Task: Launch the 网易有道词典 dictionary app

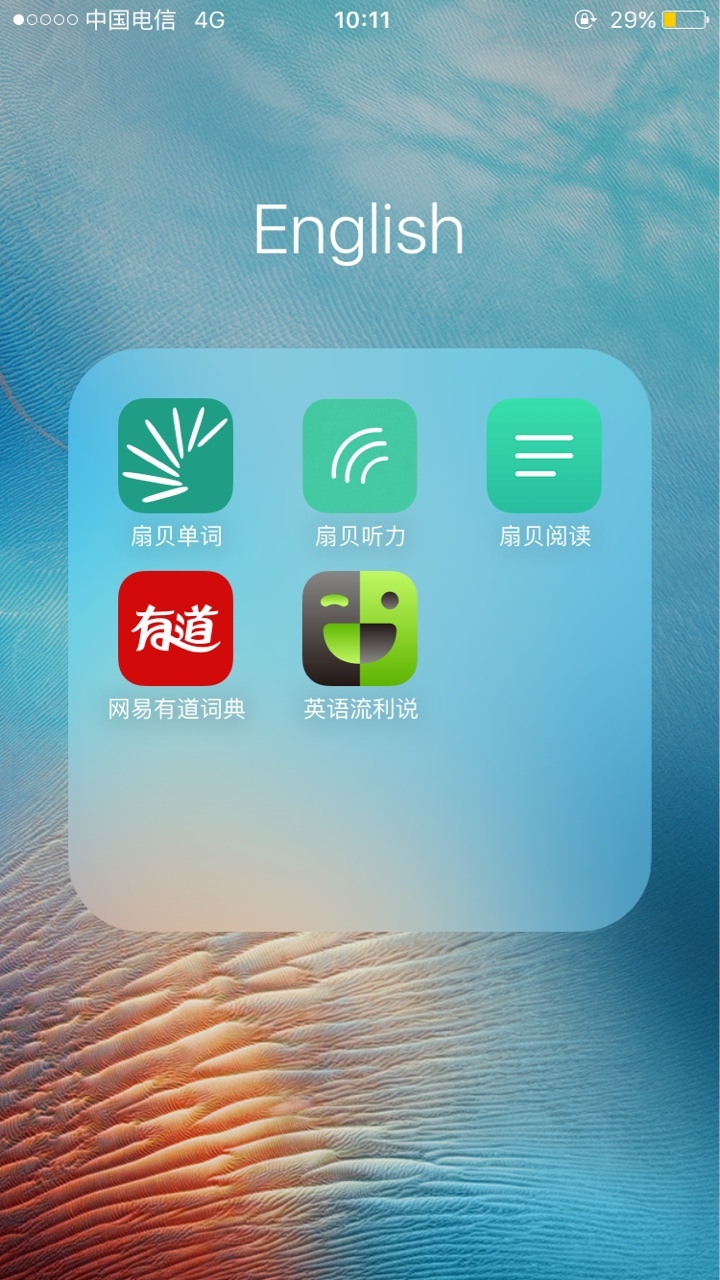Action: [176, 628]
